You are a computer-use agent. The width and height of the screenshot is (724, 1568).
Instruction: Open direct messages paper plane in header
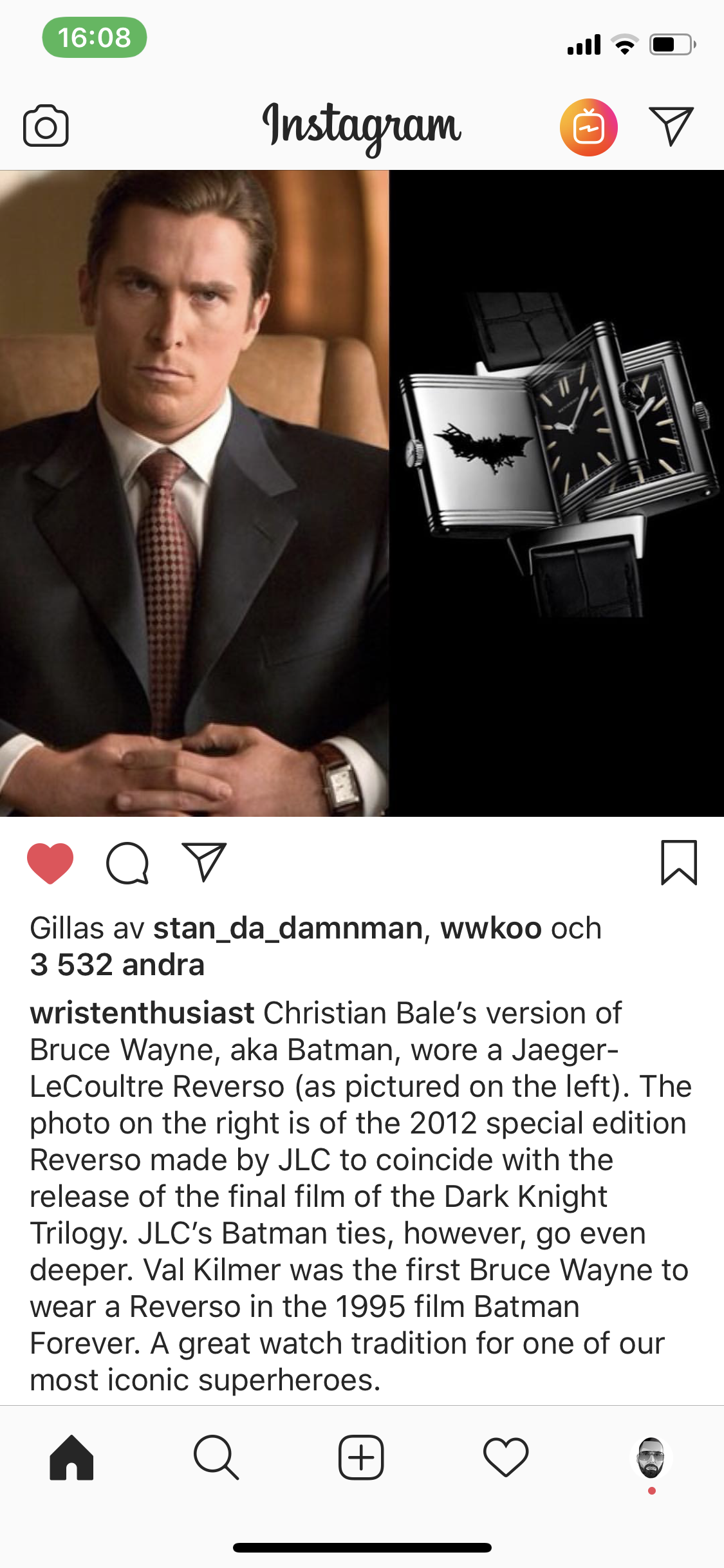point(671,126)
